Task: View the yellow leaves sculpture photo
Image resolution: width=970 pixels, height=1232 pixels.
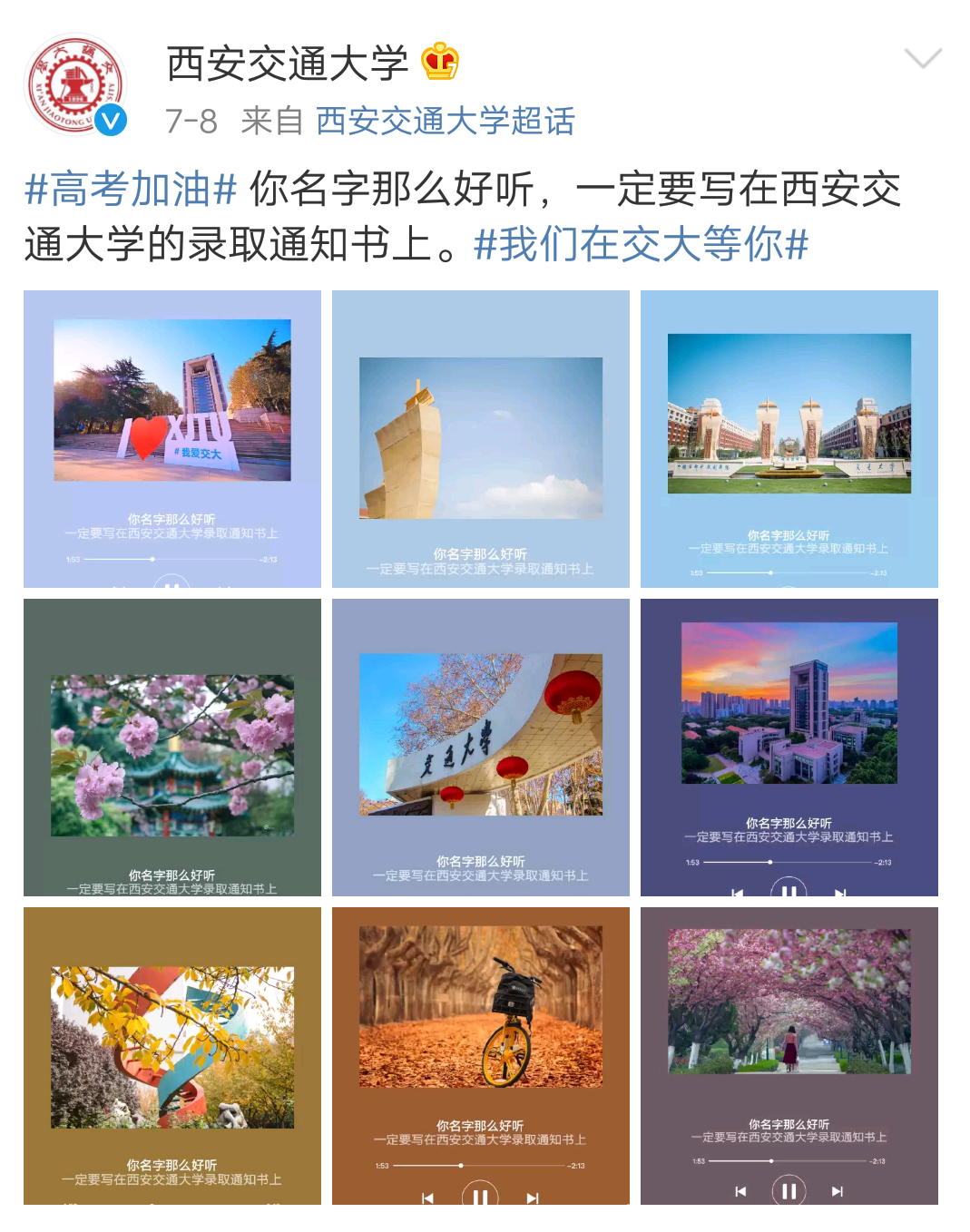Action: click(x=172, y=1056)
